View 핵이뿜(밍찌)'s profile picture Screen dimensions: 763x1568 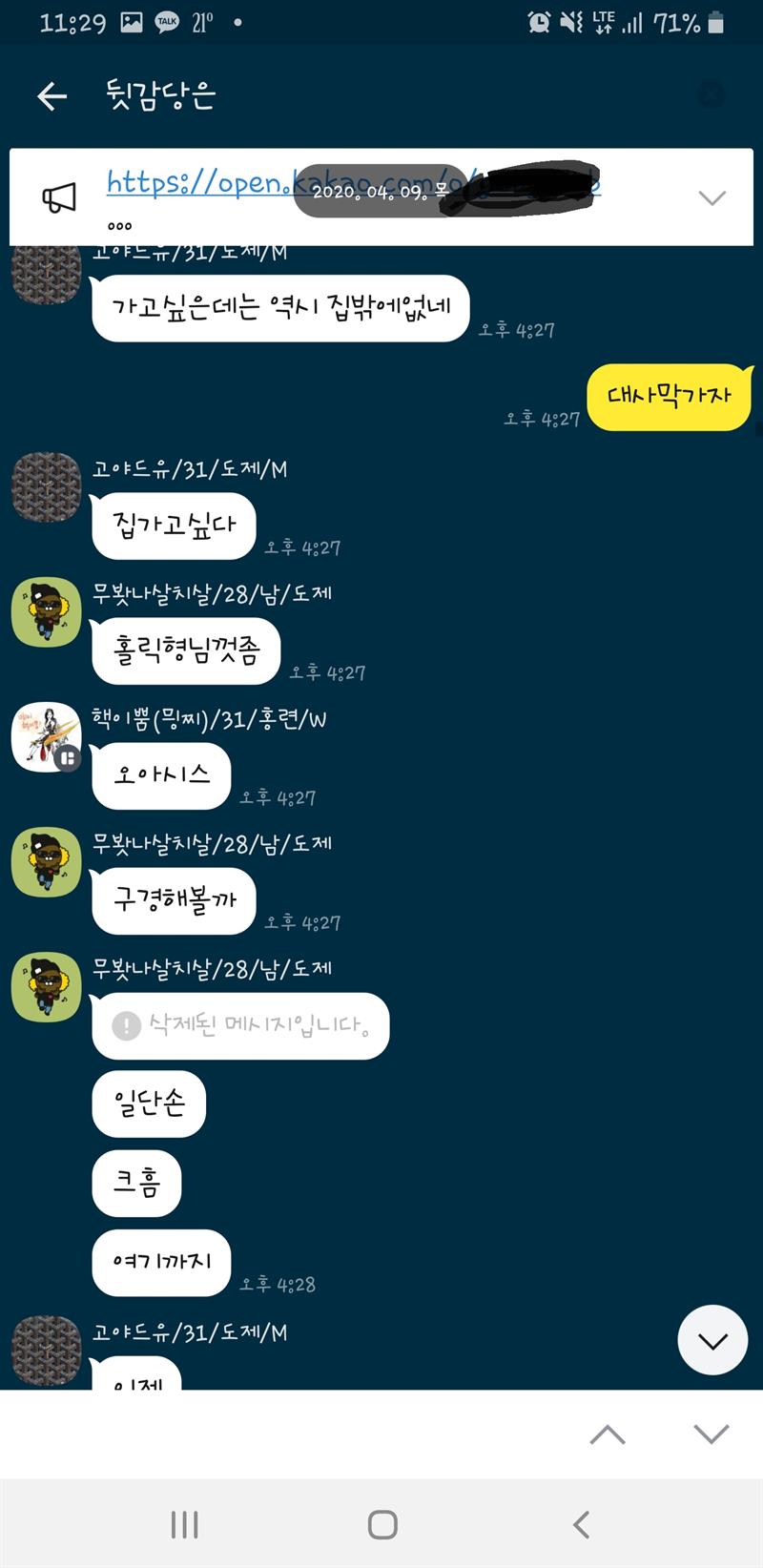[x=46, y=737]
